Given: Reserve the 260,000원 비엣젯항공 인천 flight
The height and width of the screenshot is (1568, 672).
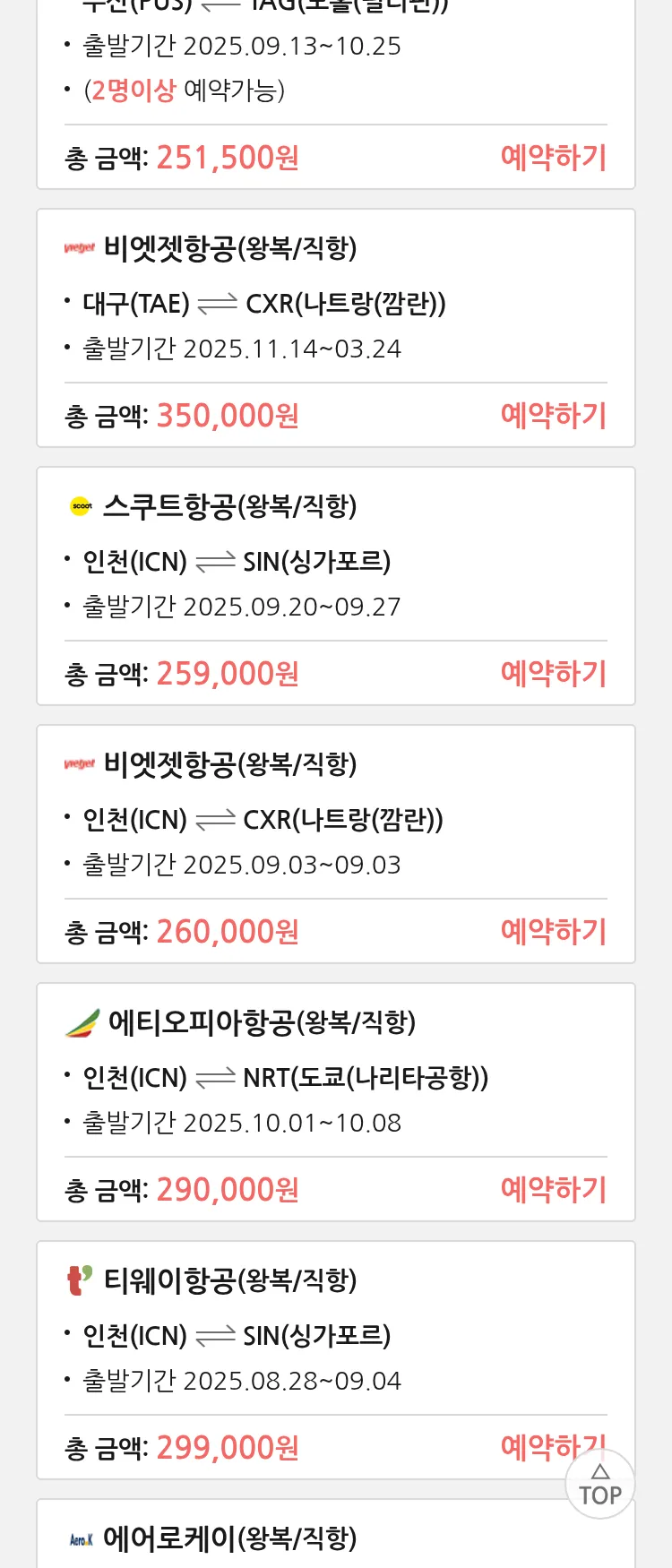Looking at the screenshot, I should (553, 932).
